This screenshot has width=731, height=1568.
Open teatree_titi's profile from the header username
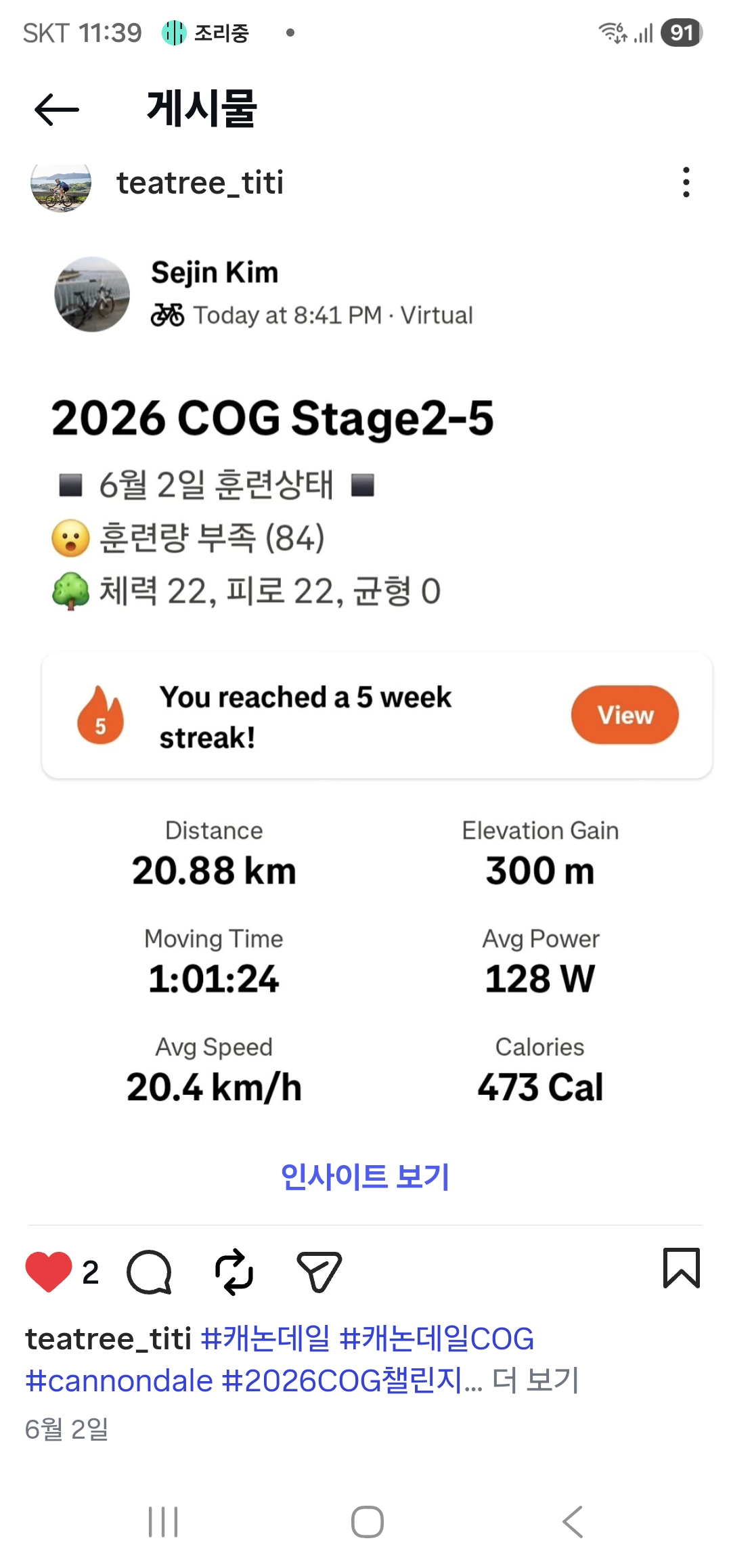200,183
